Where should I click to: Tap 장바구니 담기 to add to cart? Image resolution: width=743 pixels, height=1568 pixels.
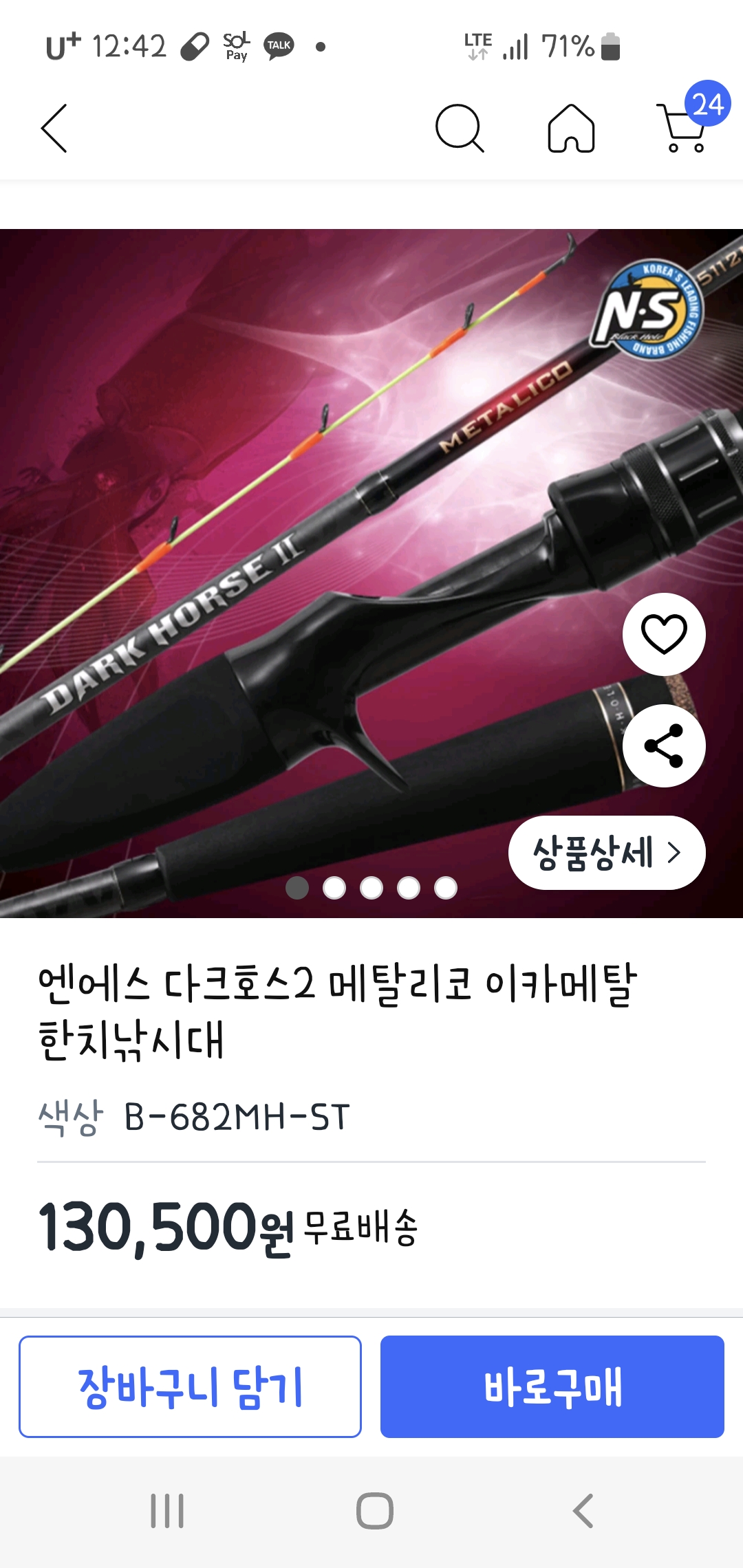190,1386
